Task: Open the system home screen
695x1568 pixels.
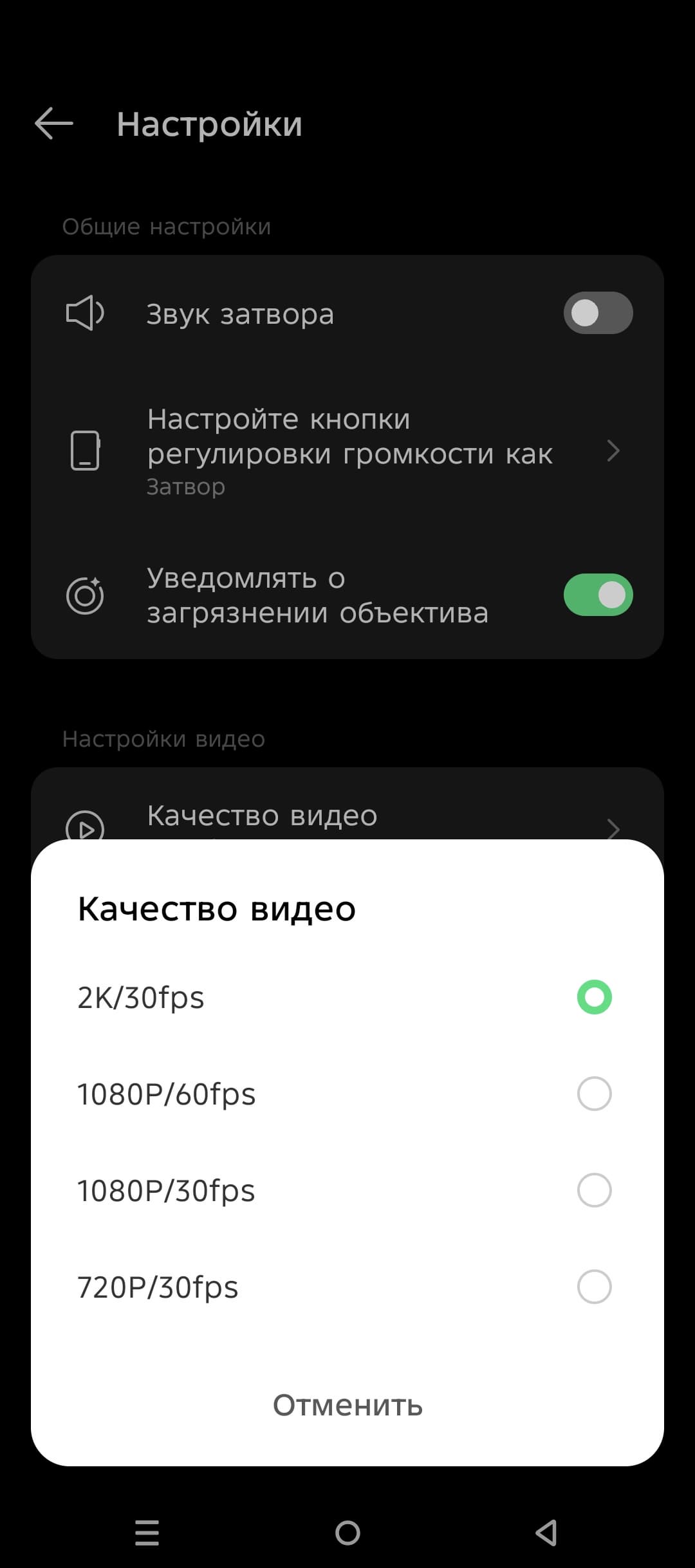Action: coord(347,1533)
